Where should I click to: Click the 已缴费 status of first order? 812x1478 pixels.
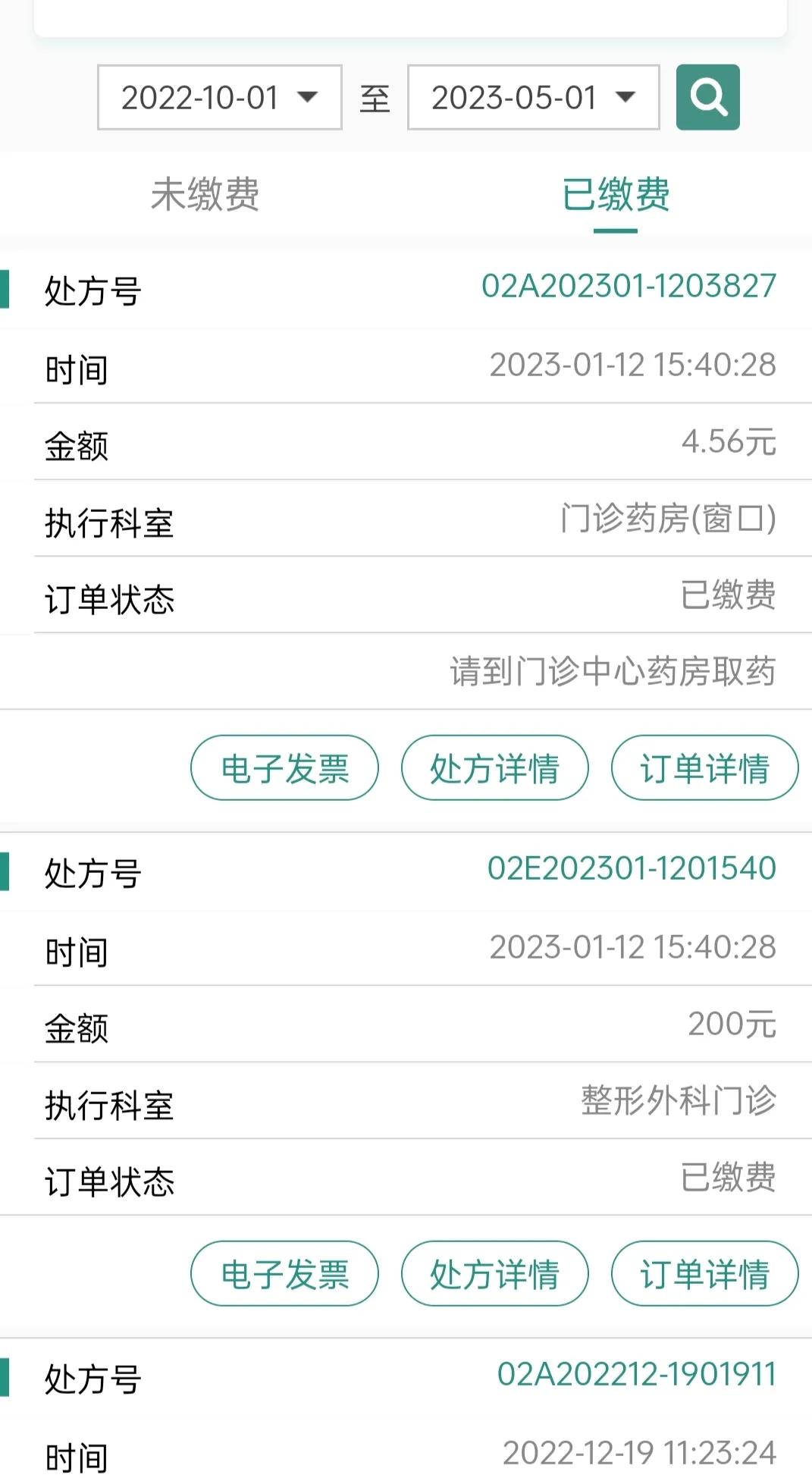(x=727, y=597)
